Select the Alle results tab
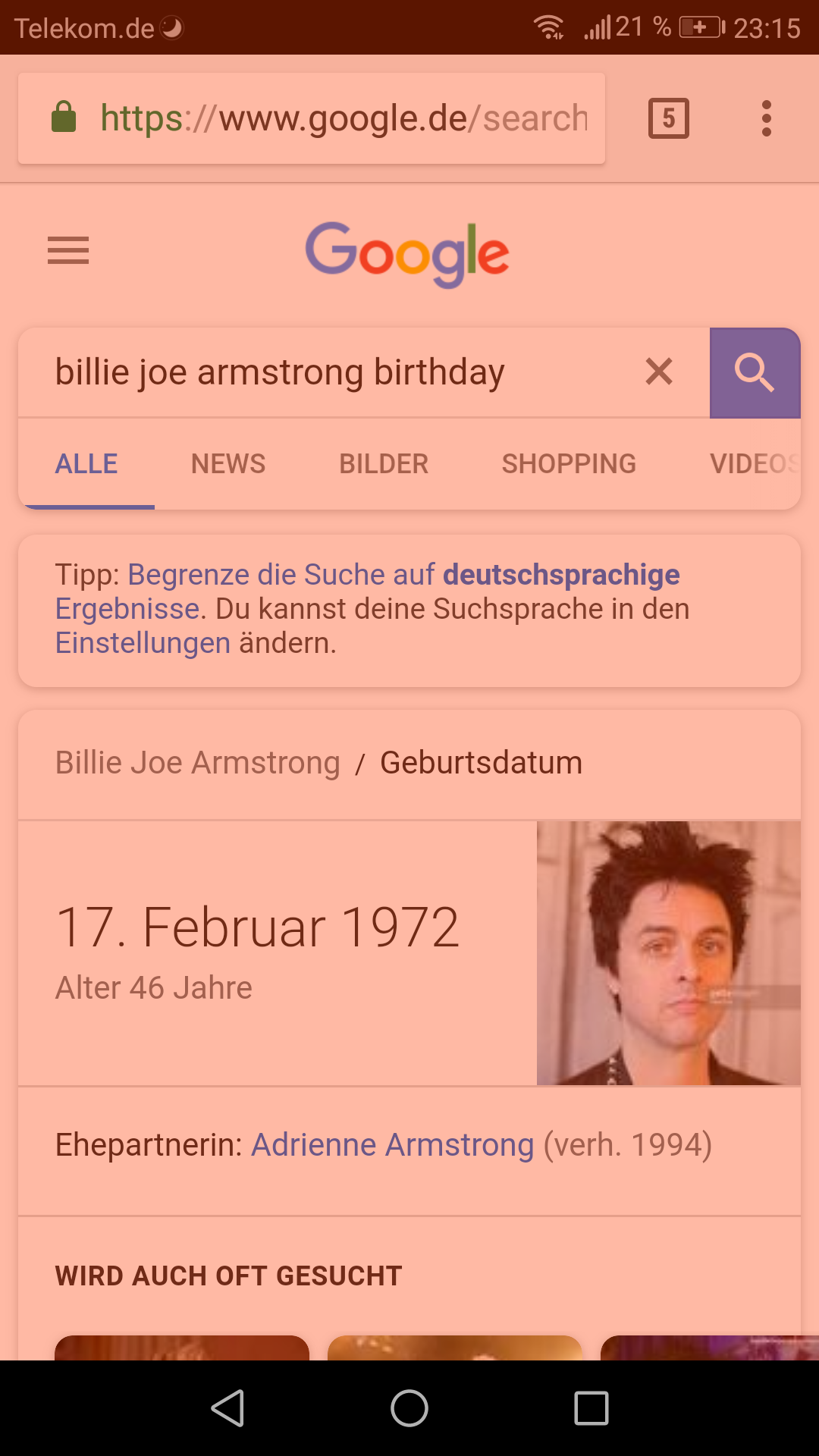 coord(86,463)
